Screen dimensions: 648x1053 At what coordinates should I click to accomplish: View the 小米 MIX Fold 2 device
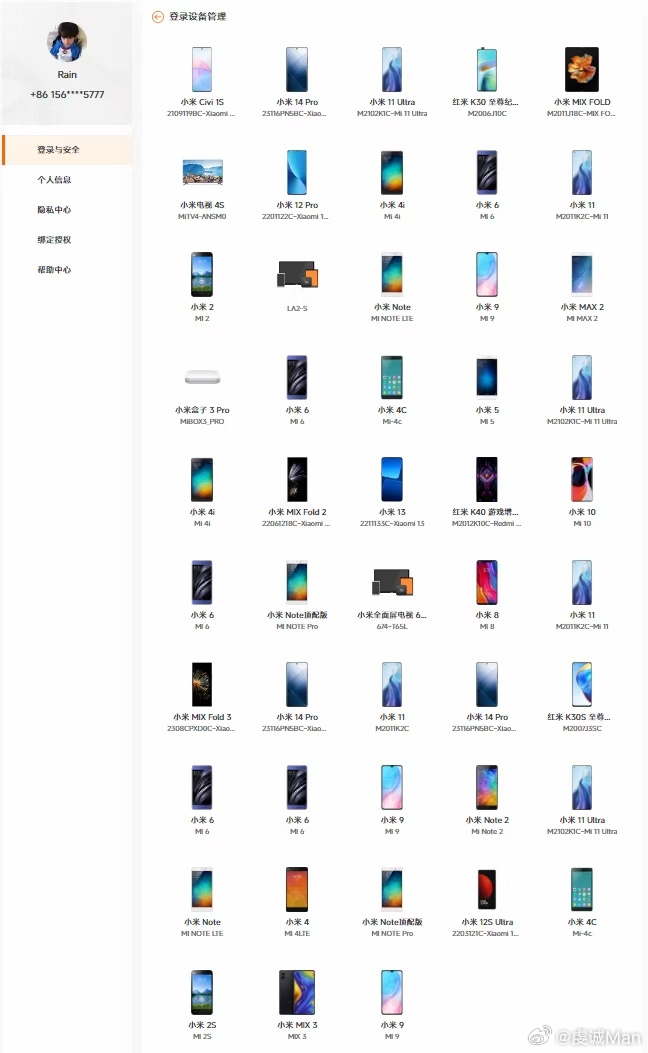click(297, 480)
